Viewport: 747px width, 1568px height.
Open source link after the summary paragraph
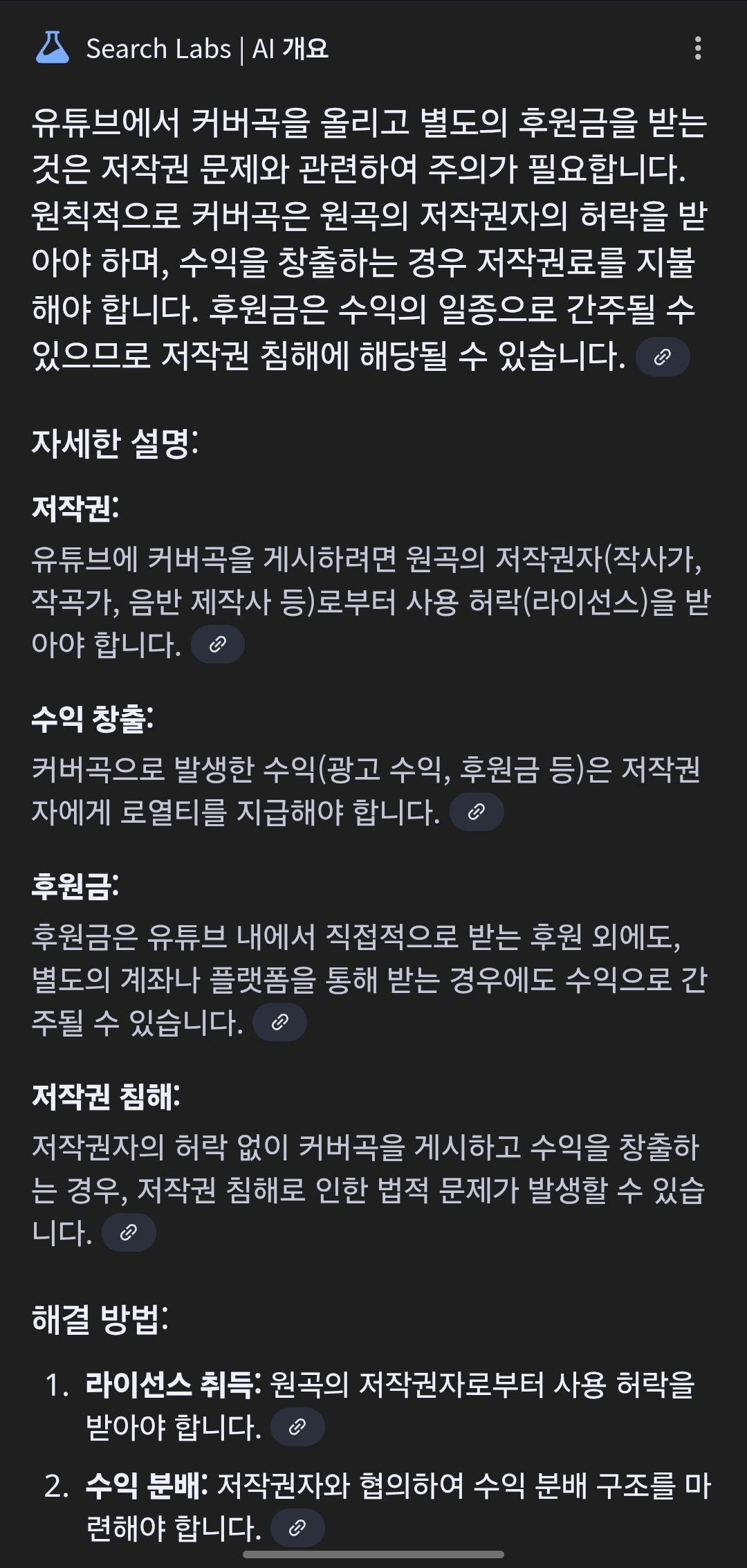663,357
